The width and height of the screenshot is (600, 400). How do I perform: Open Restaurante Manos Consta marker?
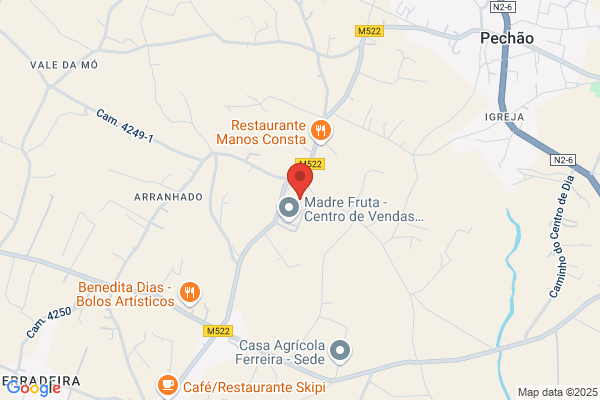pyautogui.click(x=321, y=131)
